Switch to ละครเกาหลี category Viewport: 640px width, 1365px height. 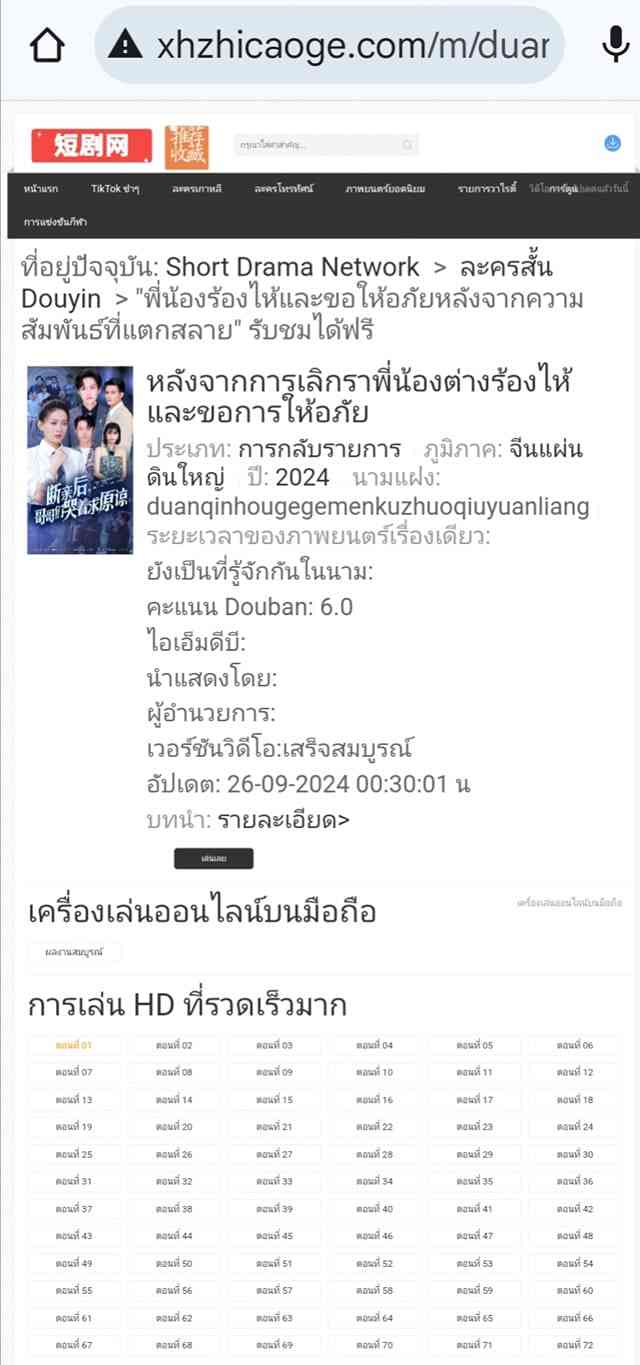pos(196,189)
